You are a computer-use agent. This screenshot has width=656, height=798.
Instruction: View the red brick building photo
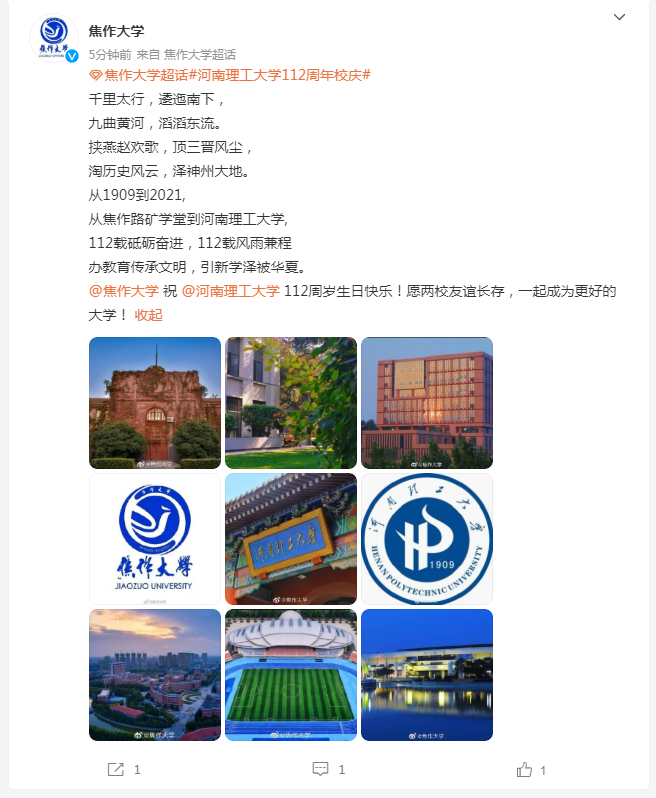[x=427, y=403]
